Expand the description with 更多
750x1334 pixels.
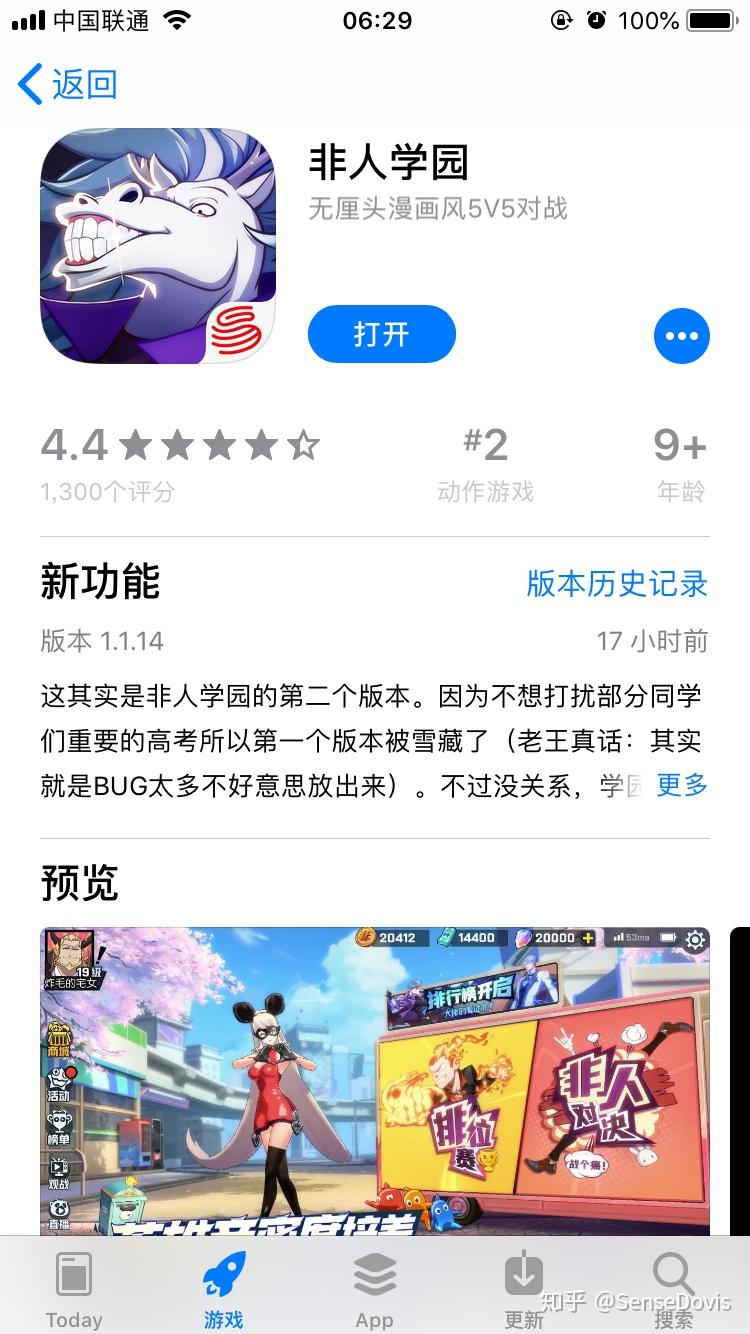pos(682,785)
